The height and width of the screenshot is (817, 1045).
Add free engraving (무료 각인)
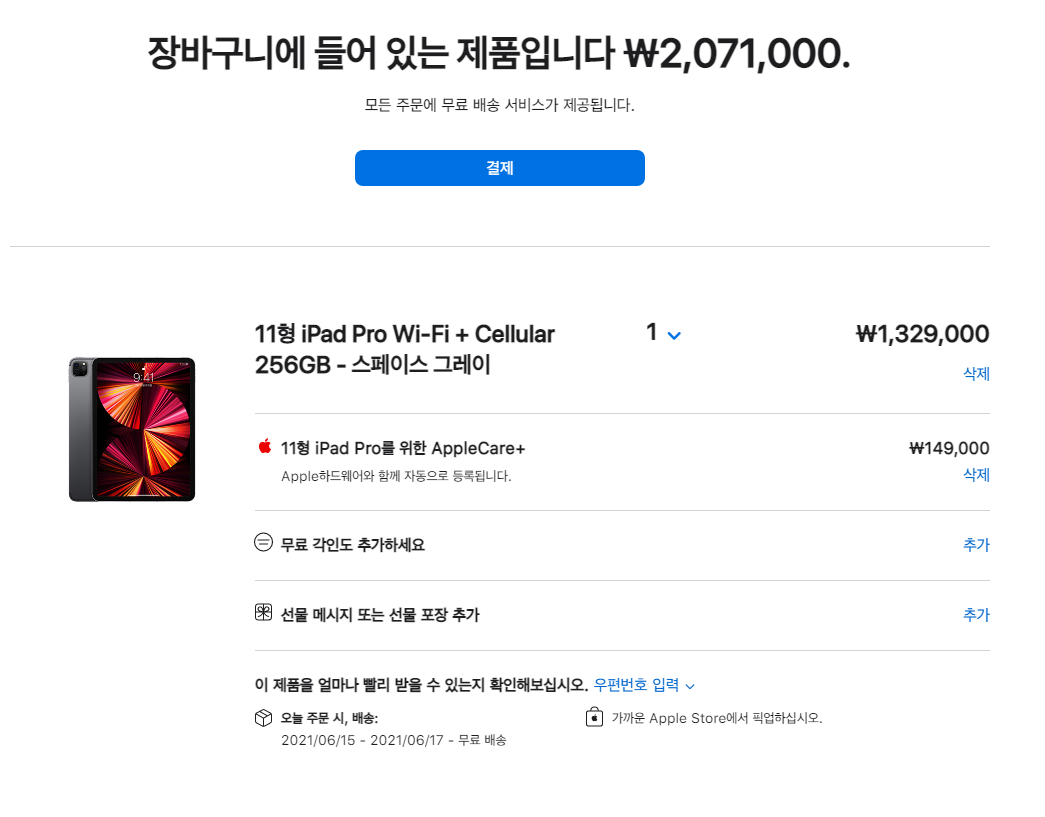tap(975, 545)
